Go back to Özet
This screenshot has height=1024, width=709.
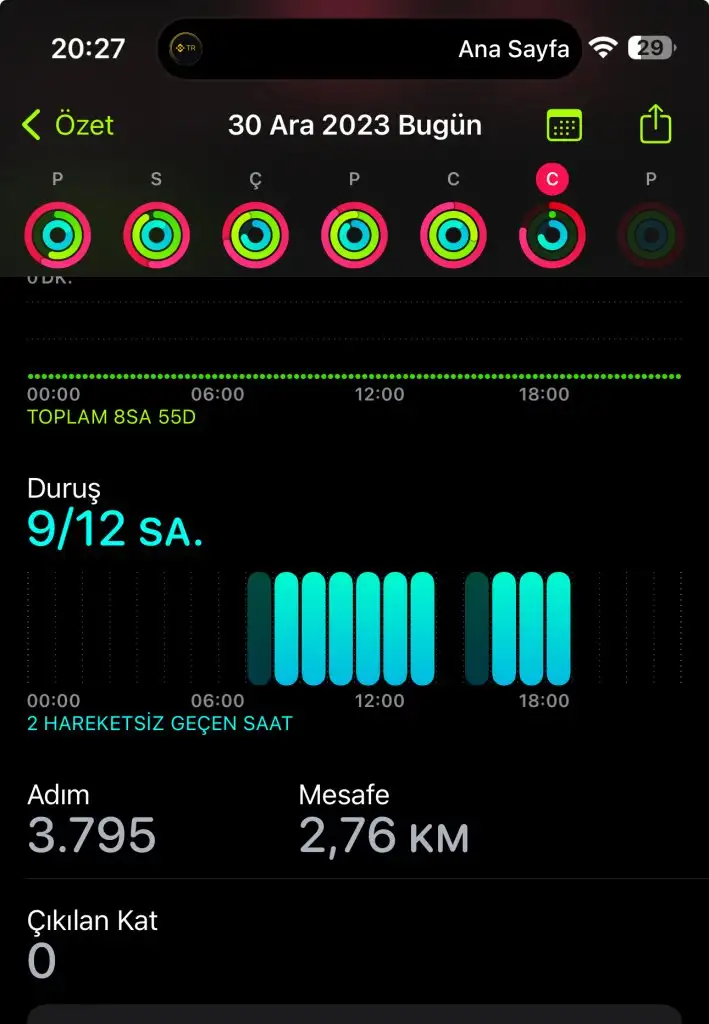68,126
